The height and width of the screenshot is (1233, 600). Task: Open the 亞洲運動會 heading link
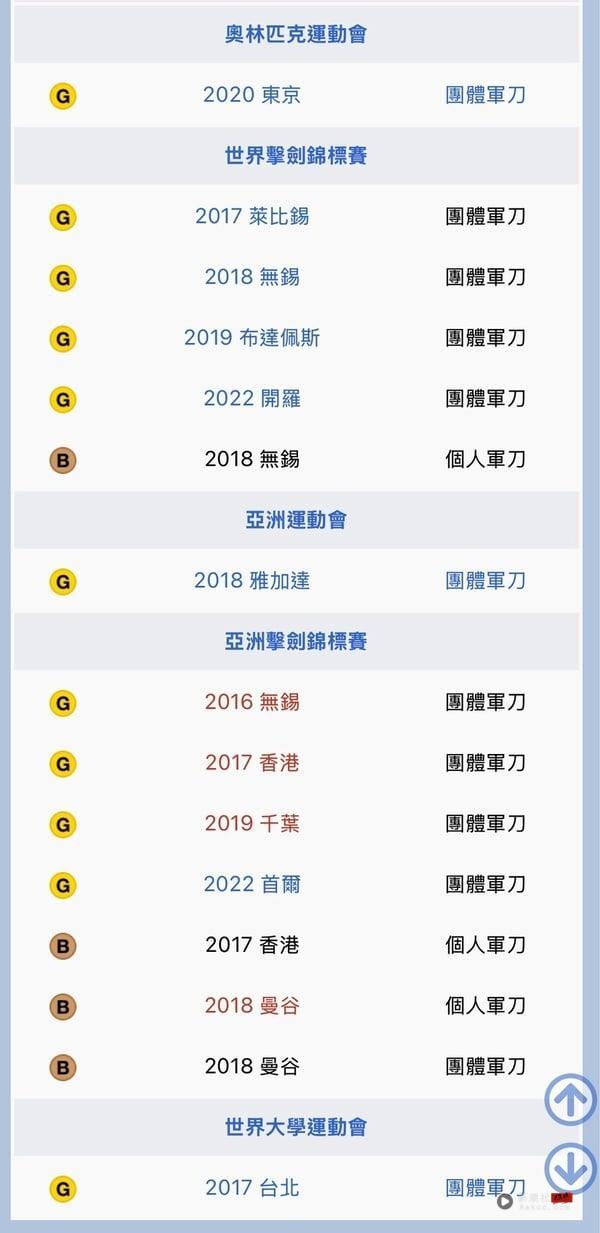coord(296,520)
